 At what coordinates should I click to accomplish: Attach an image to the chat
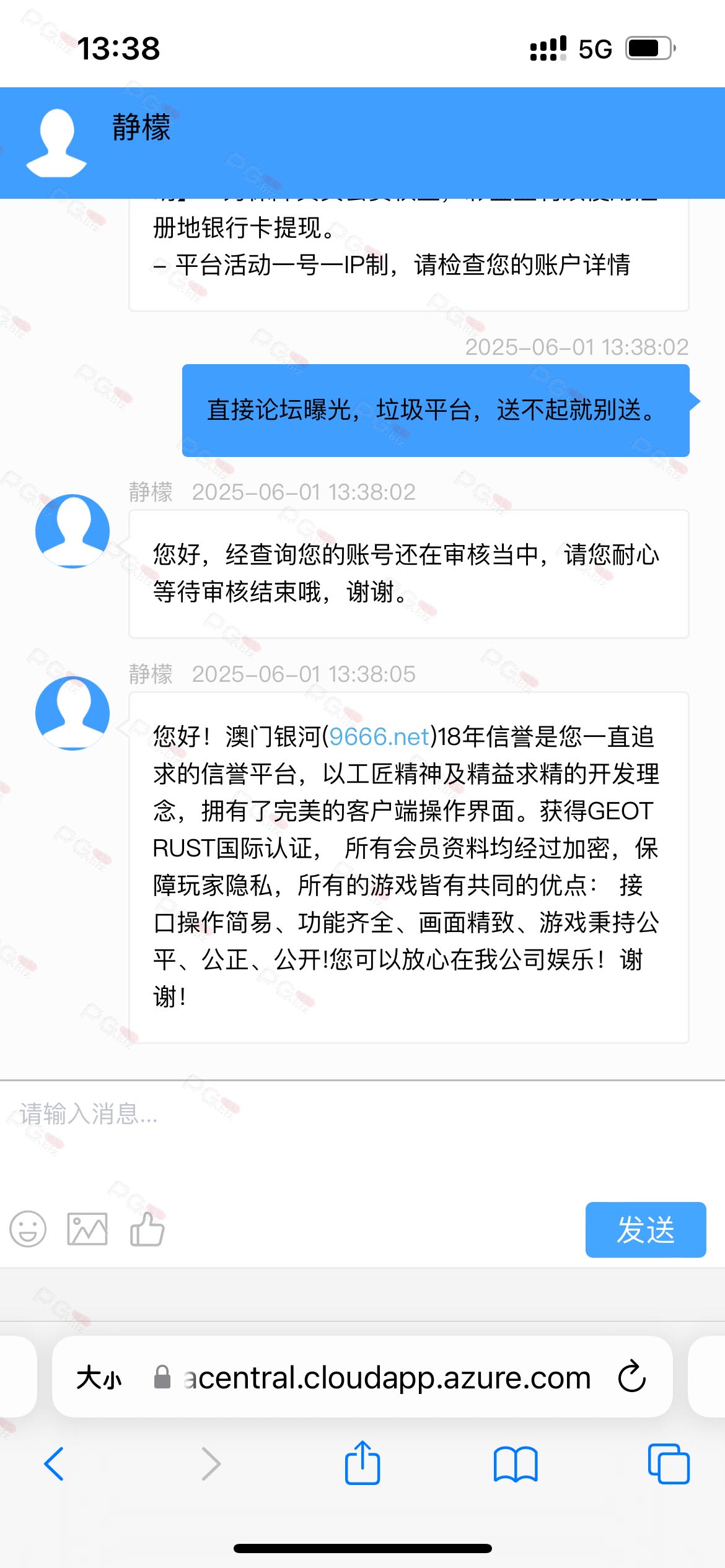(x=87, y=1229)
